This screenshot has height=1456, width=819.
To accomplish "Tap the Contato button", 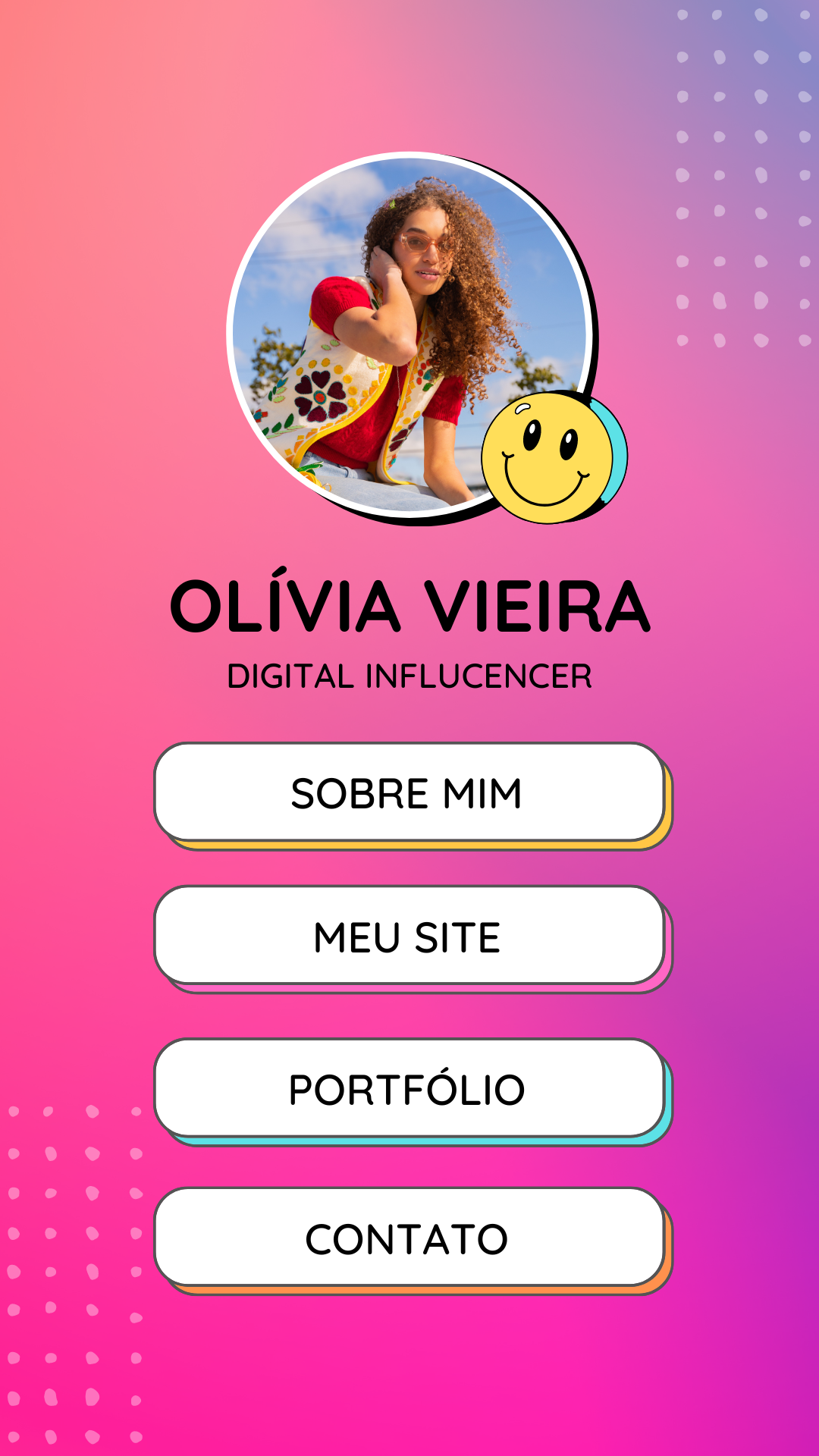I will [x=409, y=1238].
